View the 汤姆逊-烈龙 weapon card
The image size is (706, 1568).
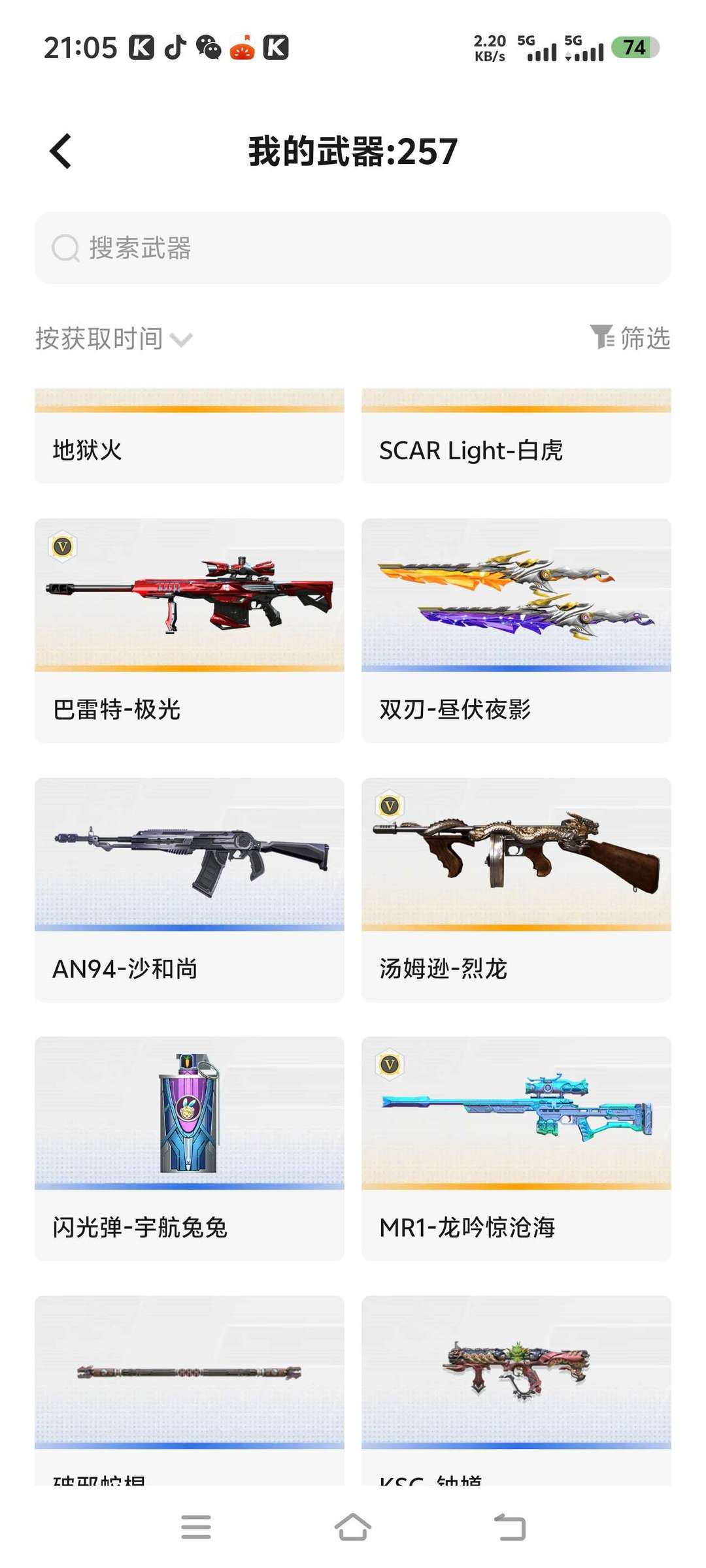pyautogui.click(x=516, y=890)
